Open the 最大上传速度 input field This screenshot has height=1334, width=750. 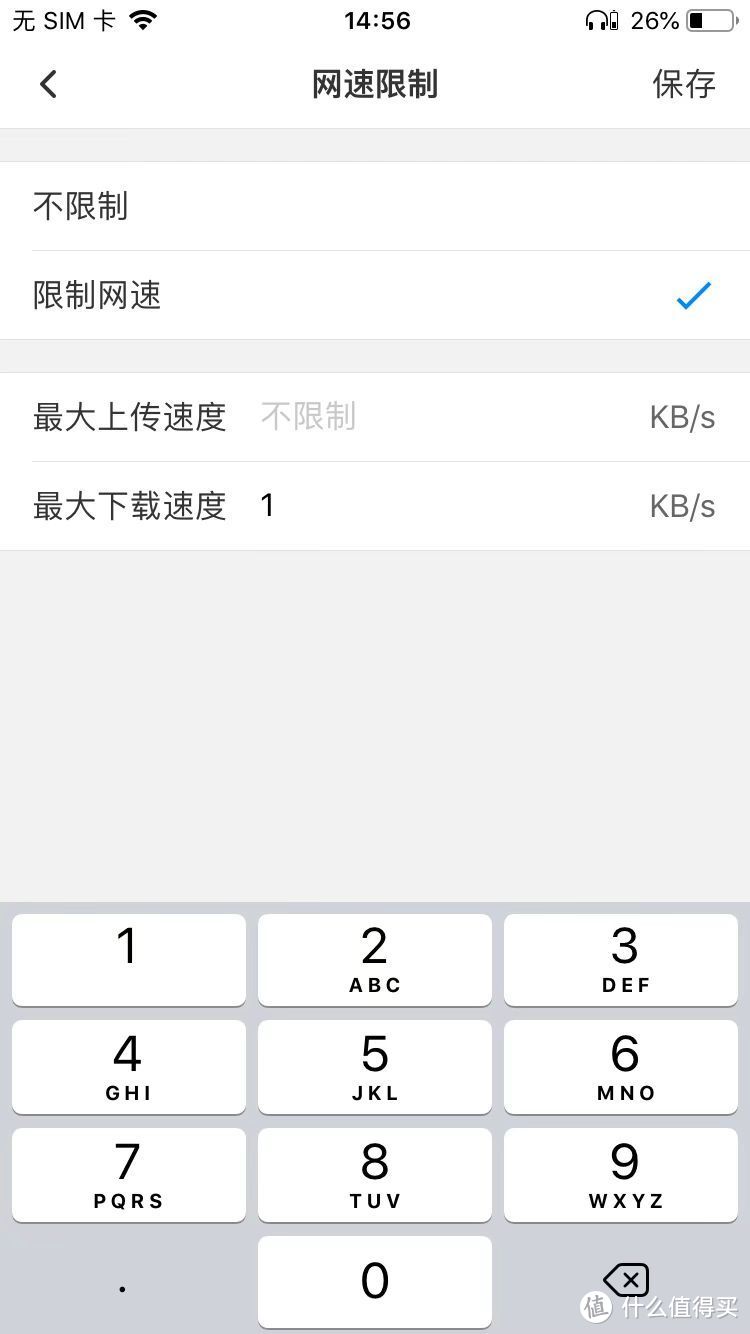[400, 417]
